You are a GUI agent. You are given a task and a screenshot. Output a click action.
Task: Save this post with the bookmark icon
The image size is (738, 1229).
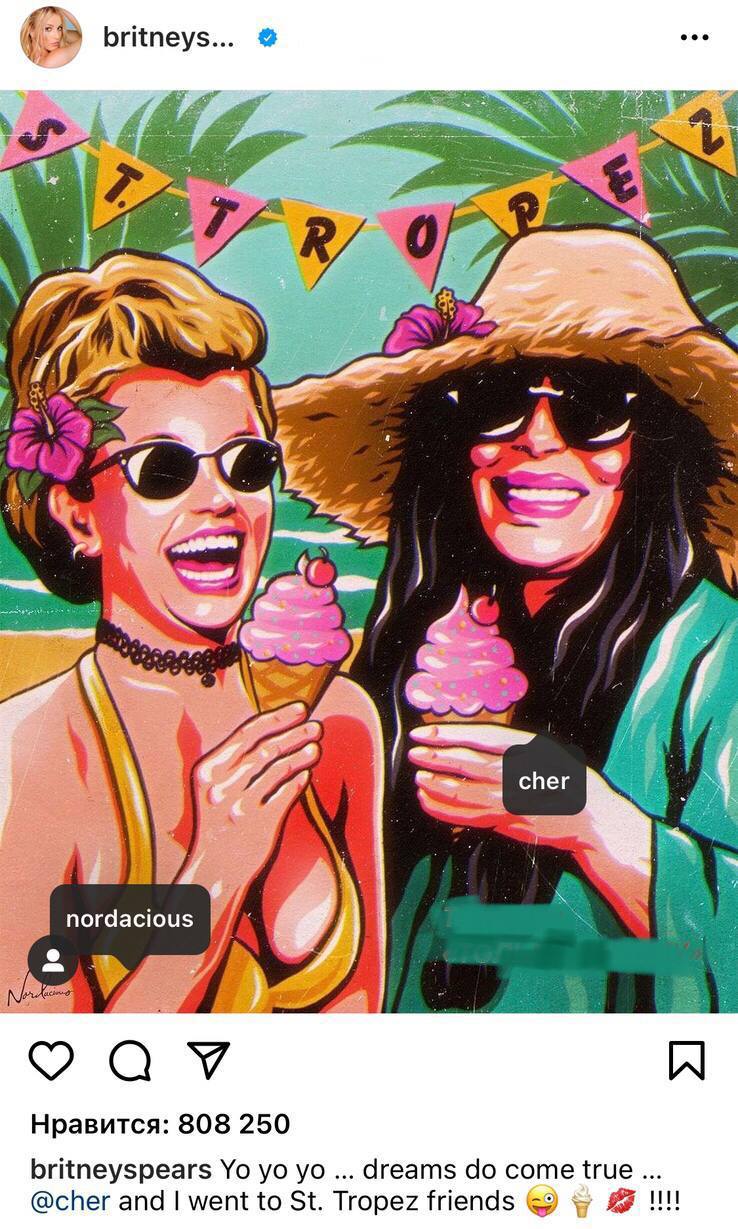click(686, 1060)
